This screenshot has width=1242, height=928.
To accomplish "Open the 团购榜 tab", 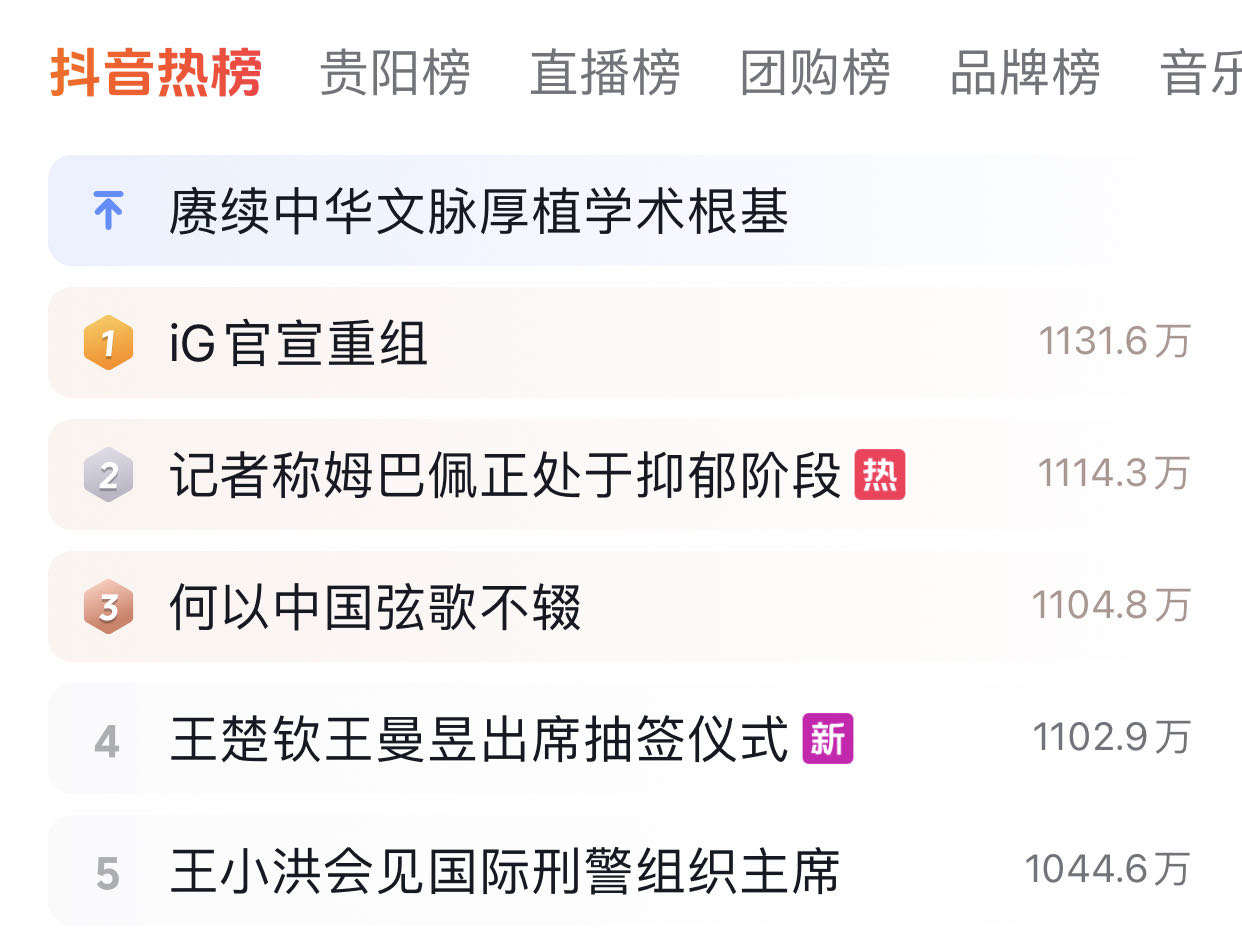I will click(x=814, y=74).
